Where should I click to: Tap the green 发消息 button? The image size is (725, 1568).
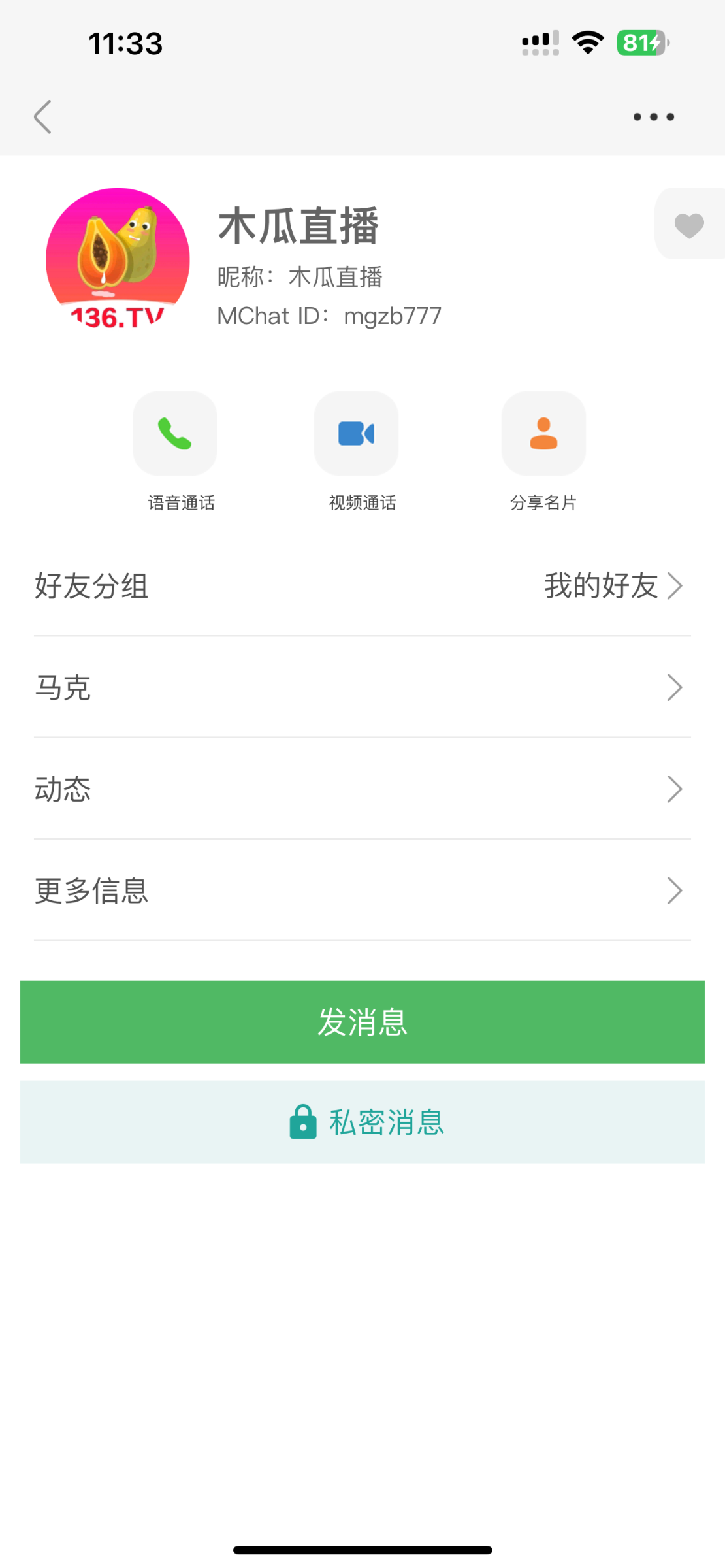(362, 1022)
